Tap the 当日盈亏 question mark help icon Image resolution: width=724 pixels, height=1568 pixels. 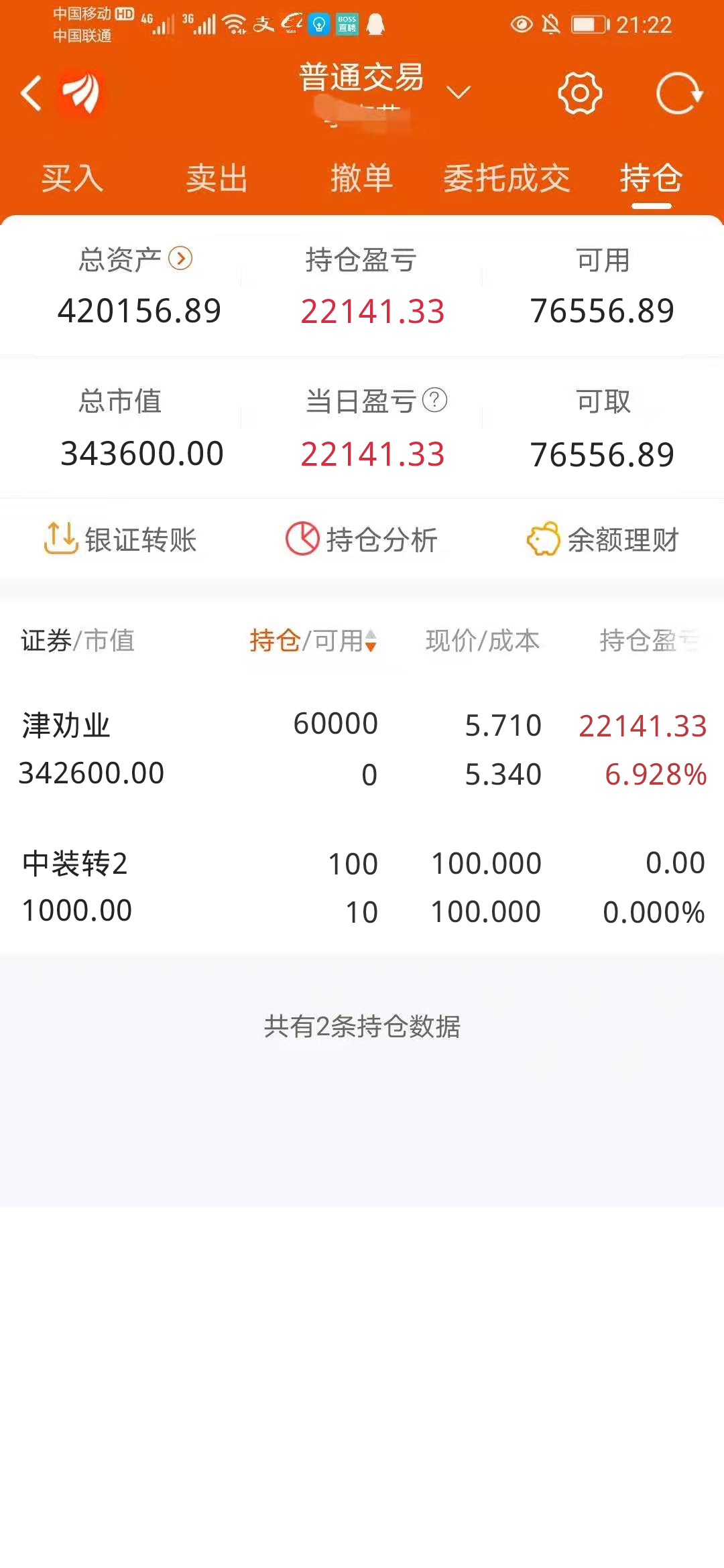coord(436,402)
